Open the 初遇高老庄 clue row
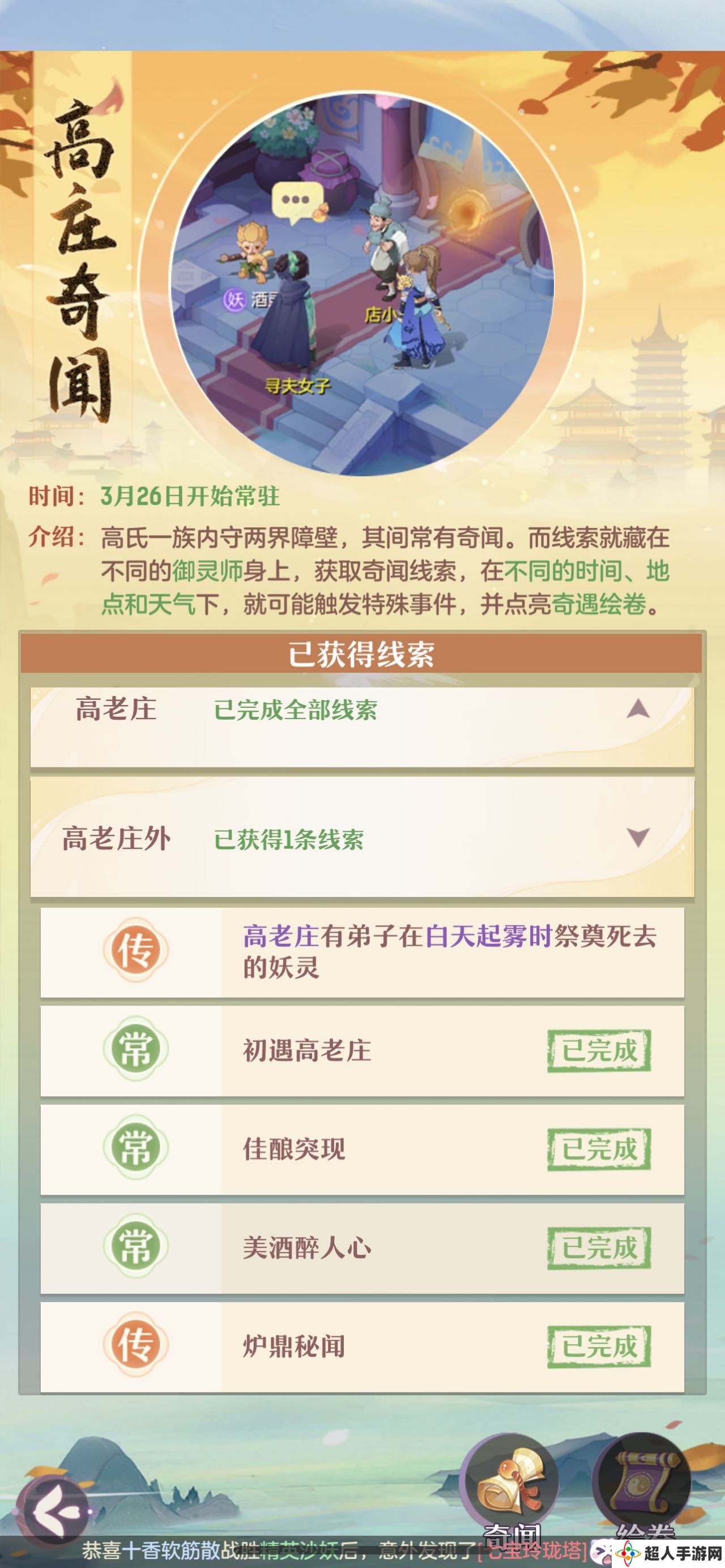Image resolution: width=725 pixels, height=1568 pixels. click(362, 1051)
